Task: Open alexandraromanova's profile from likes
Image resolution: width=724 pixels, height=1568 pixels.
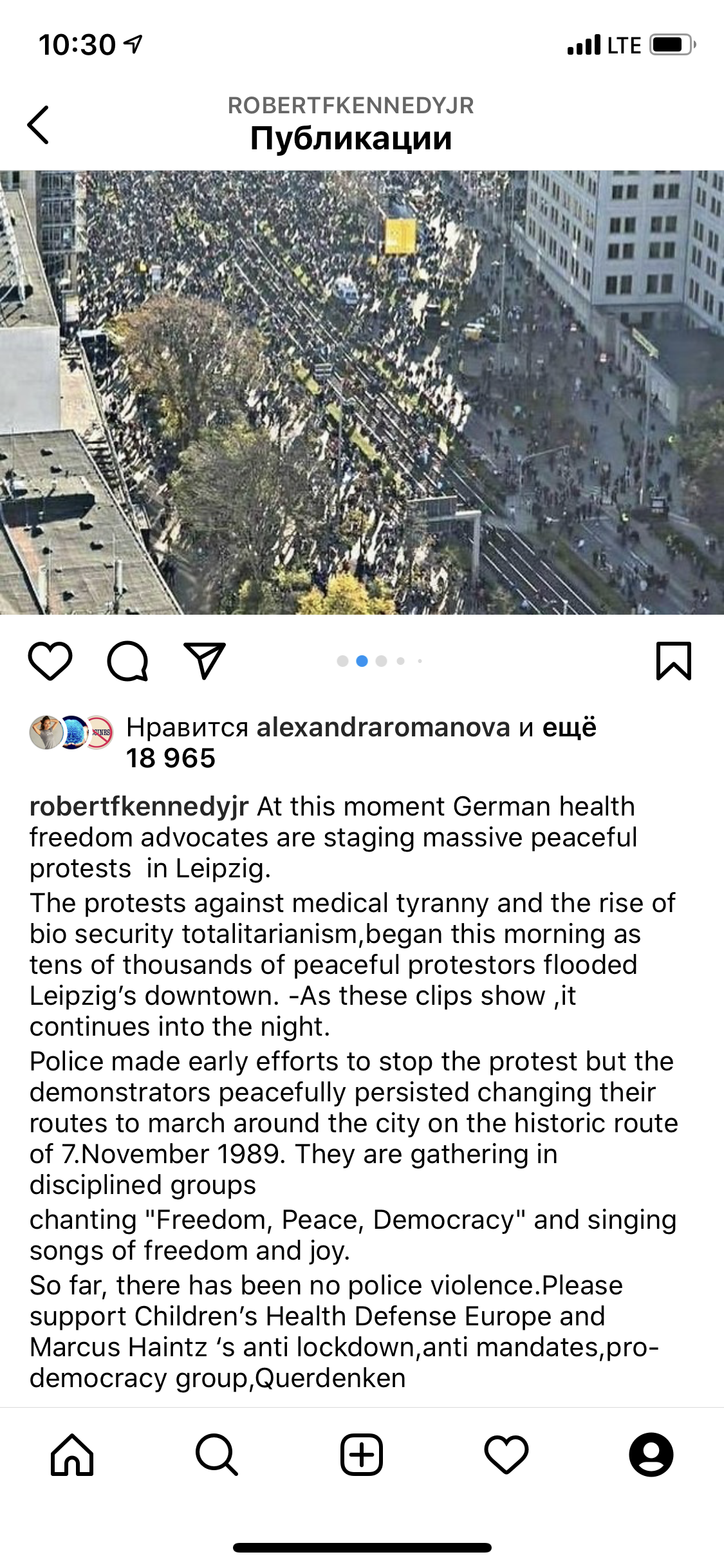Action: (383, 727)
